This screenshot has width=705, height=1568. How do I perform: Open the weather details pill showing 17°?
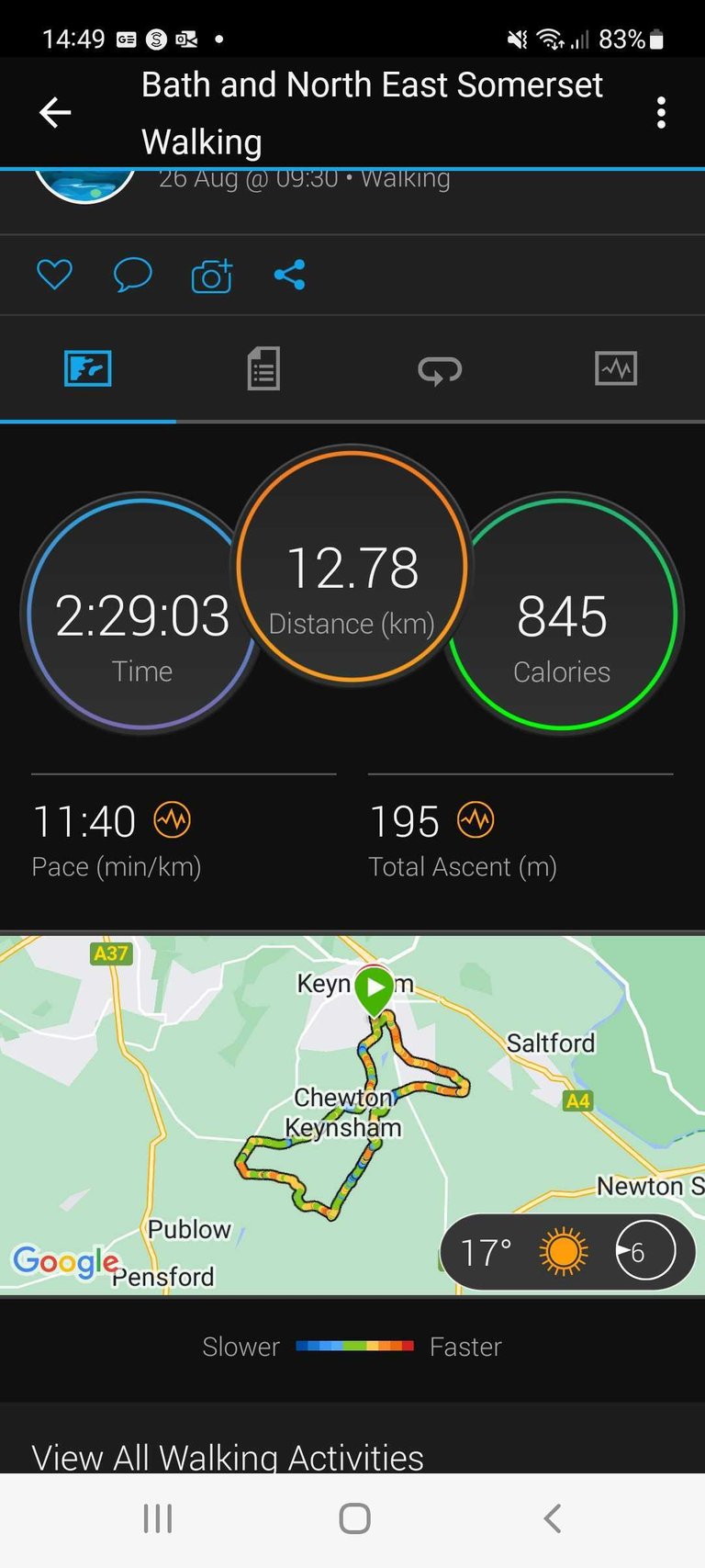[x=567, y=1251]
